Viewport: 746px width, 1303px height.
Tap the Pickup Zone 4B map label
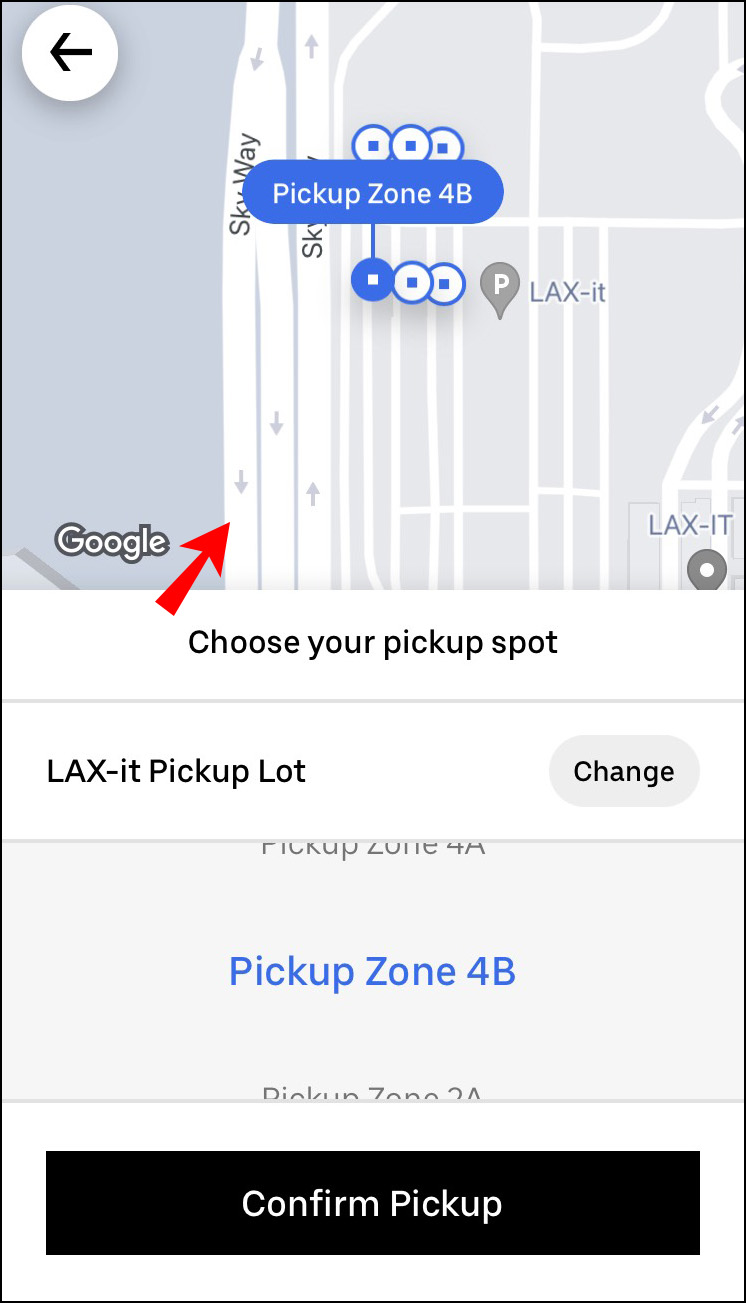point(372,192)
